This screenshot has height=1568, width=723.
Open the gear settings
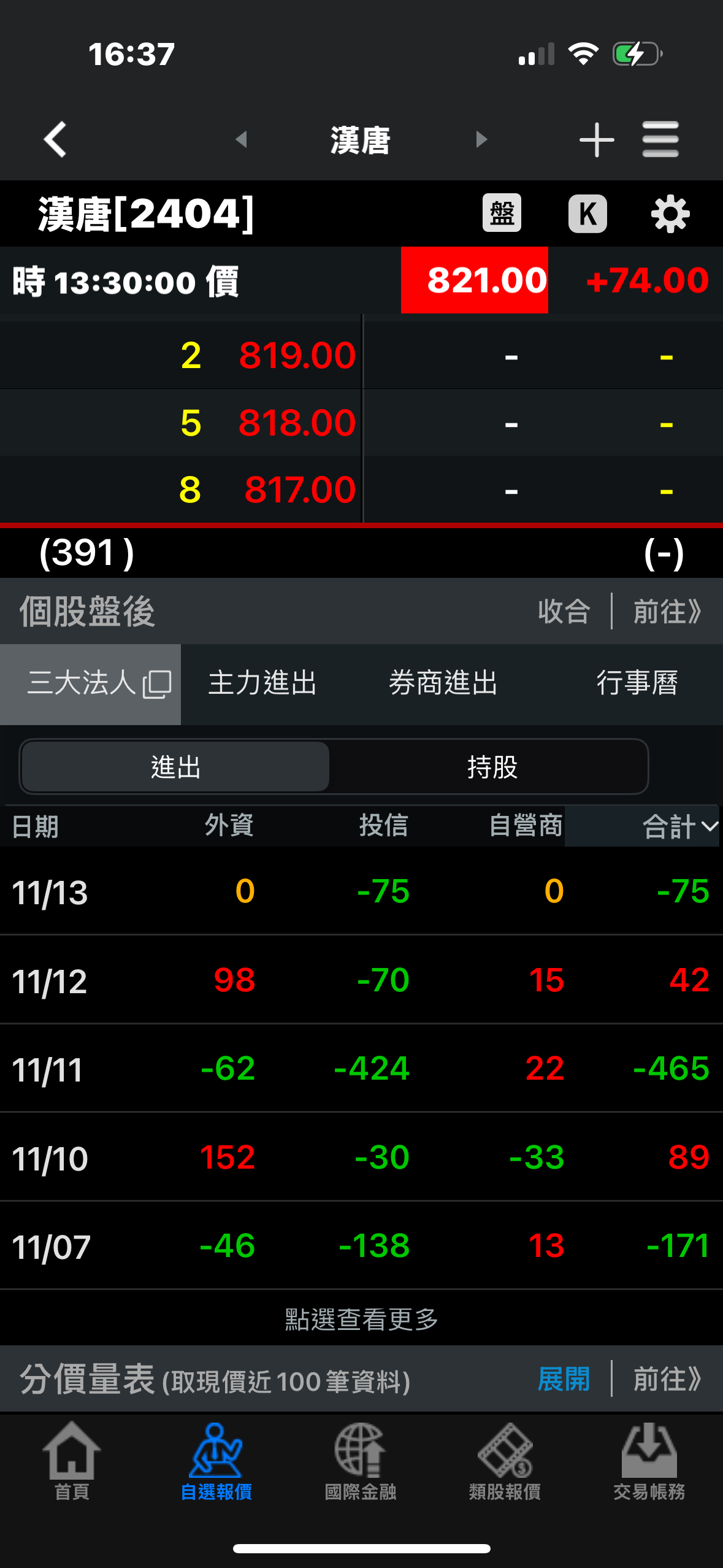tap(670, 213)
